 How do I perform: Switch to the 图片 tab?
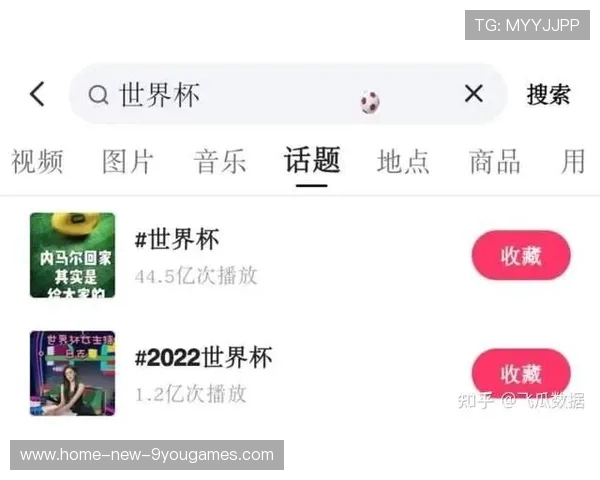[x=128, y=161]
